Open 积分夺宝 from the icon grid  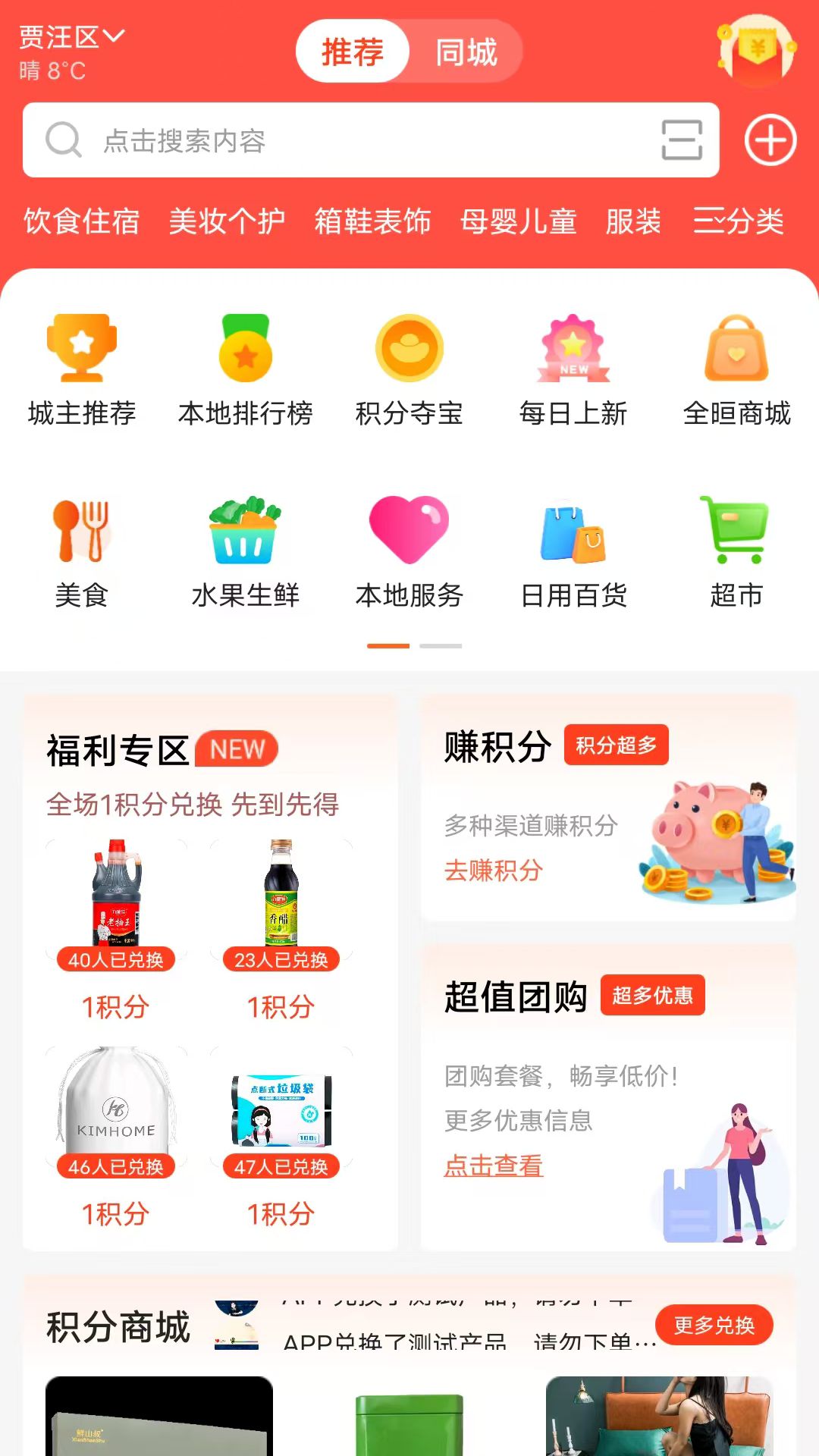(409, 349)
